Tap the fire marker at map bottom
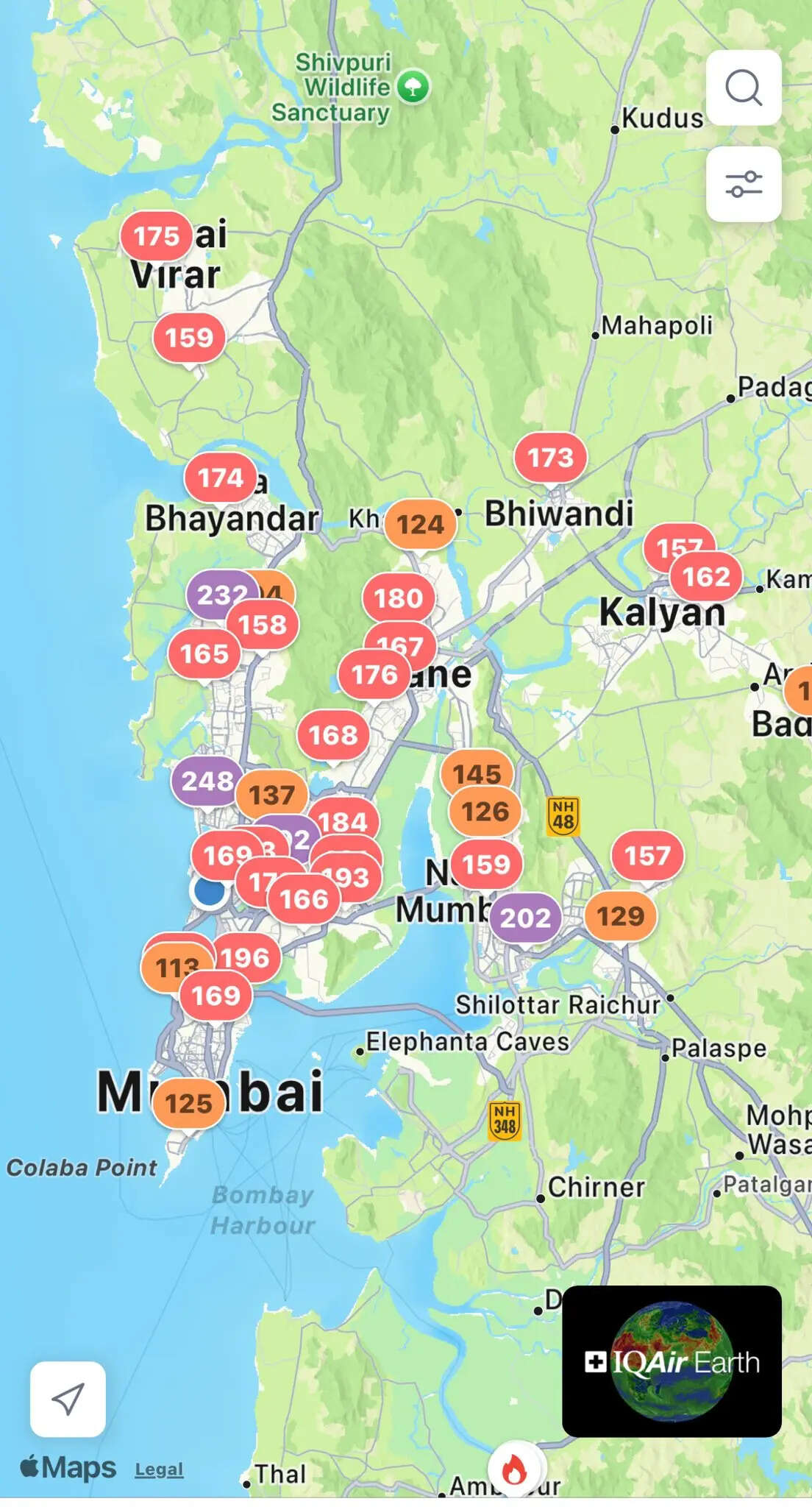This screenshot has height=1507, width=812. [514, 1469]
